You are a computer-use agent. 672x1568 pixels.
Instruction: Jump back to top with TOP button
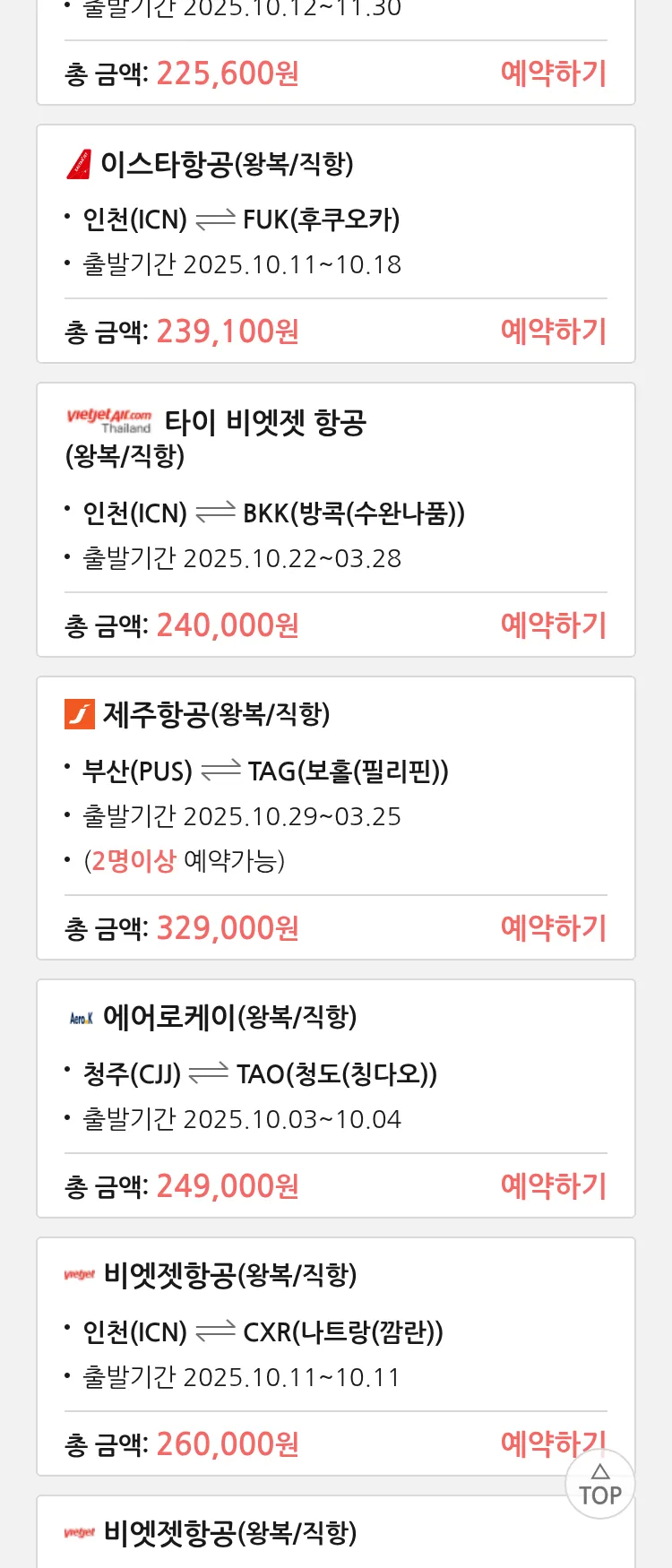coord(599,1486)
